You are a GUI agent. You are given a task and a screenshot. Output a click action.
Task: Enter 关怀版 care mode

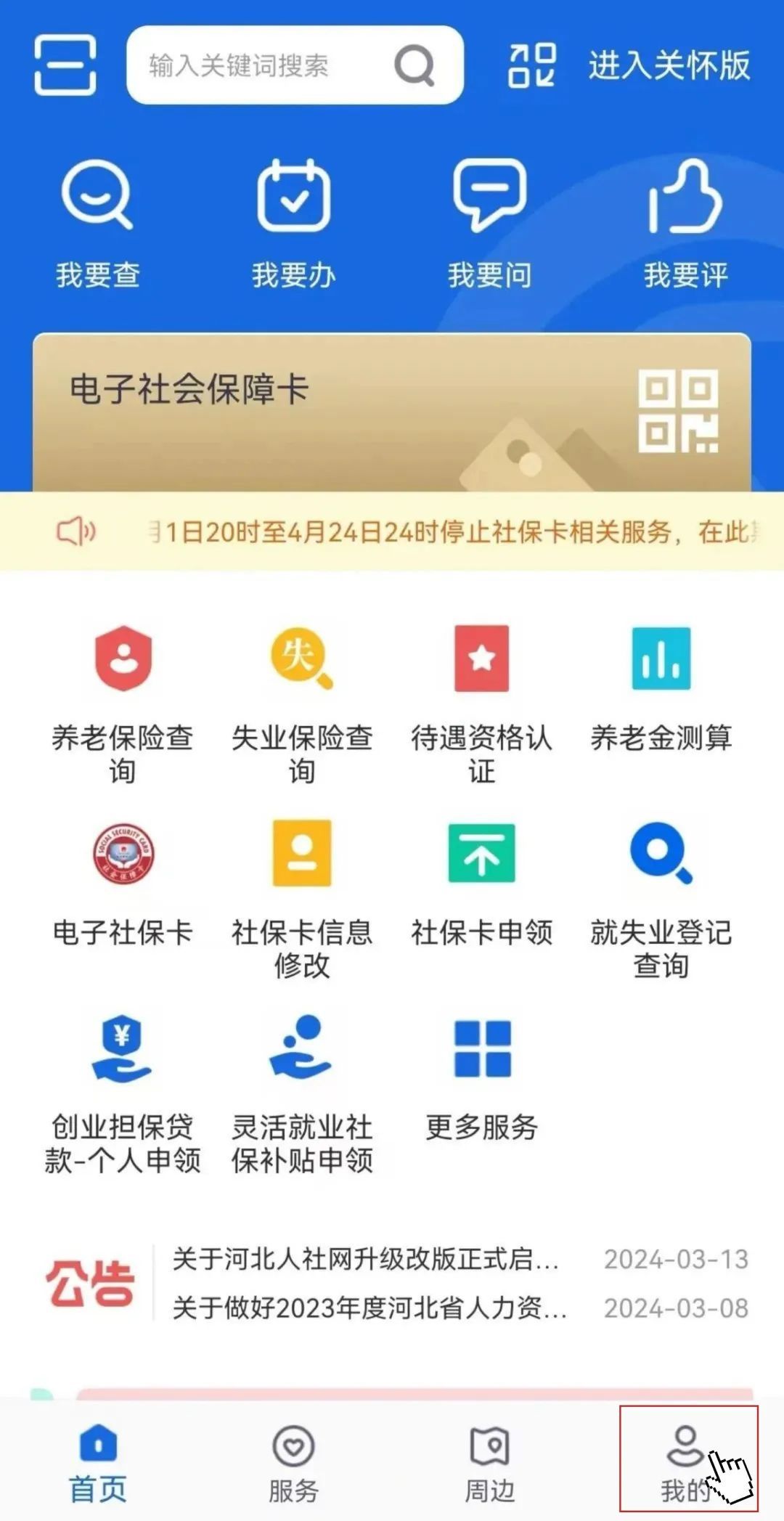[669, 67]
